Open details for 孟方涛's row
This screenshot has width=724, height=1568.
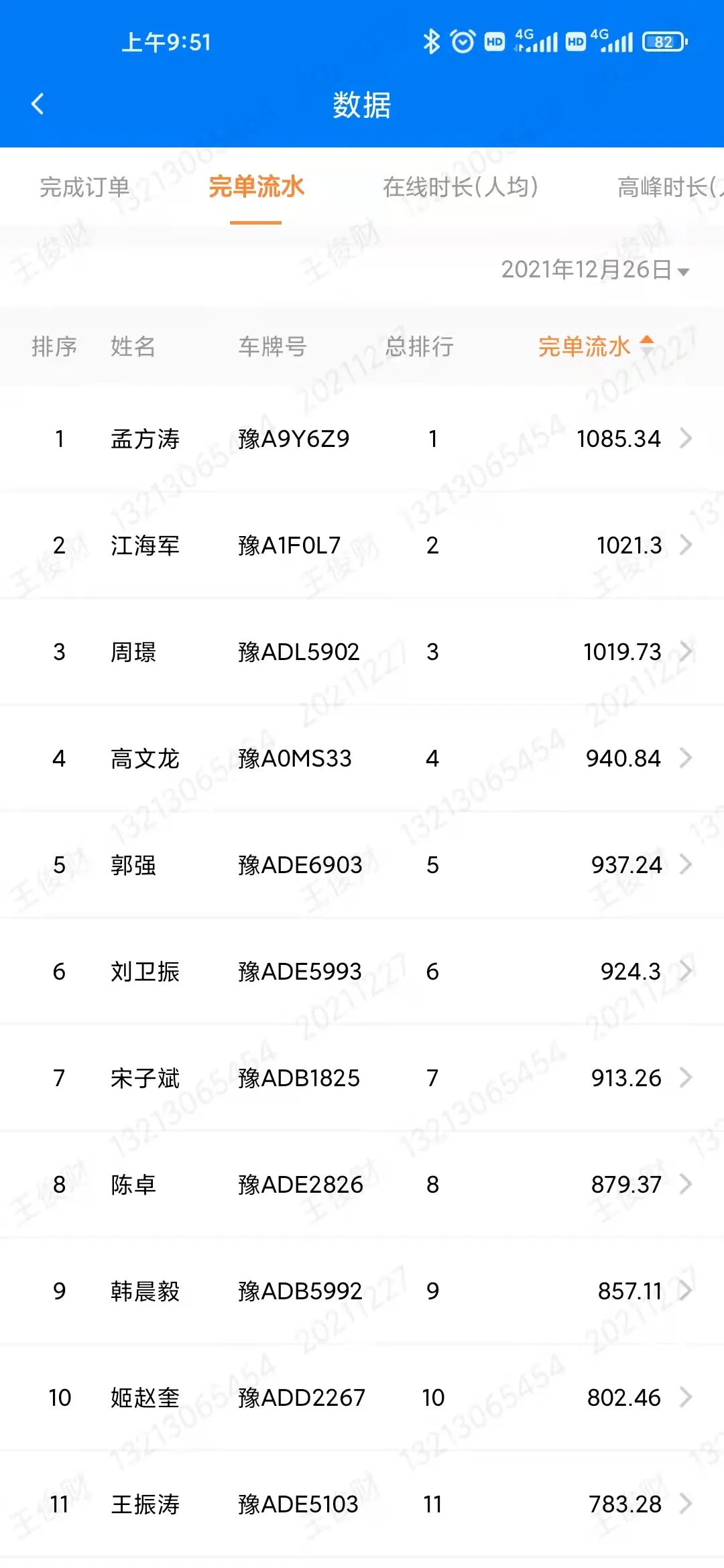tap(362, 439)
